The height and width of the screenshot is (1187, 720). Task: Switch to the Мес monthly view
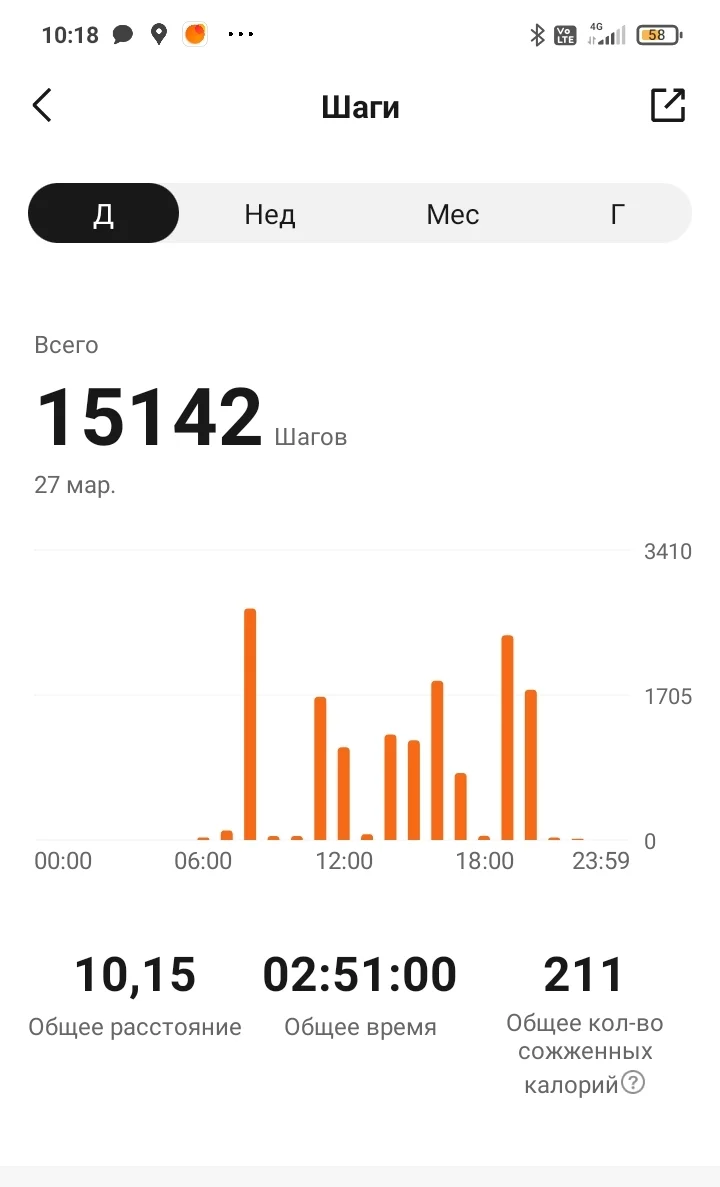[x=453, y=214]
